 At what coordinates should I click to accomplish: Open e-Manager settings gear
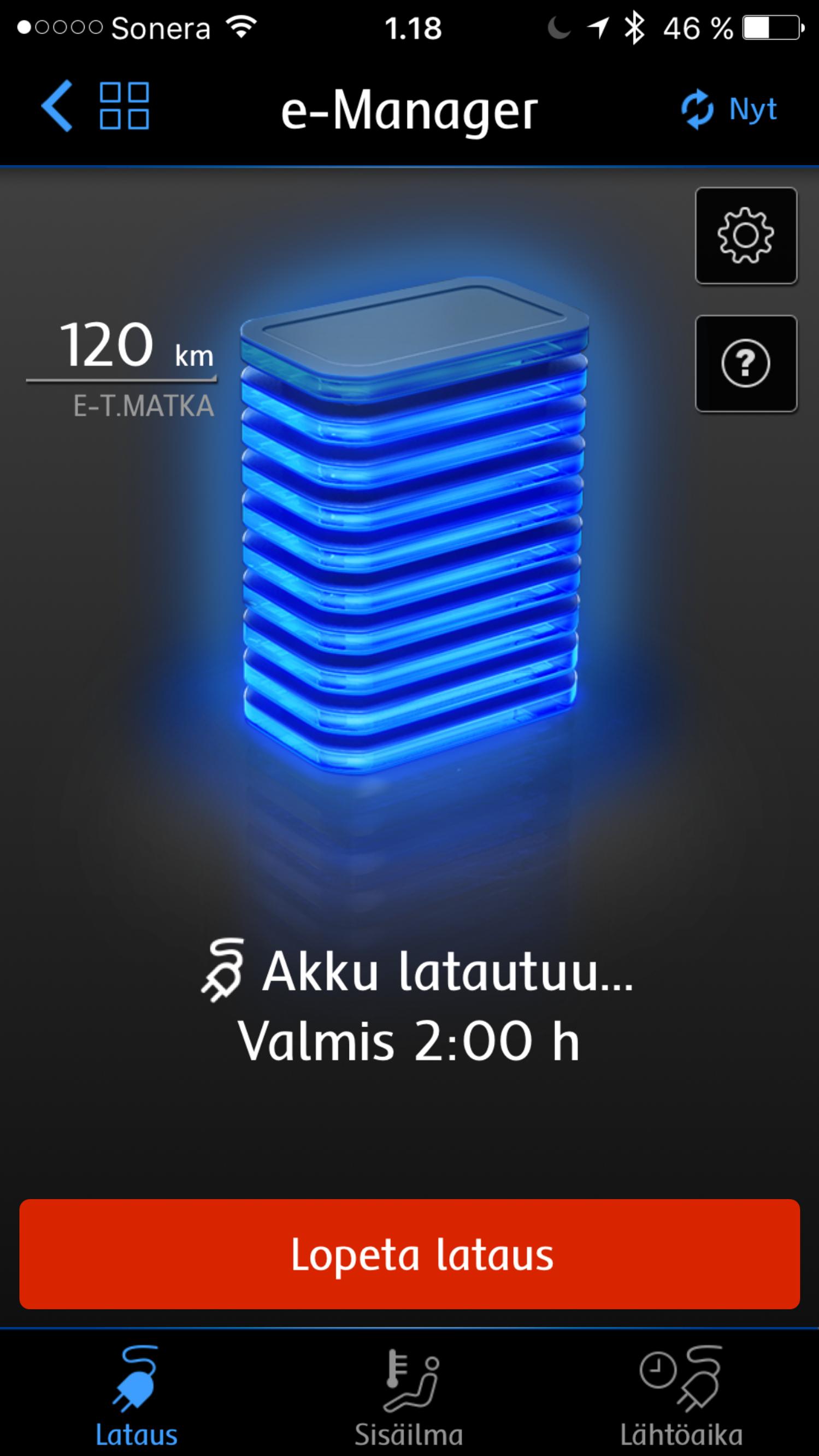tap(746, 236)
